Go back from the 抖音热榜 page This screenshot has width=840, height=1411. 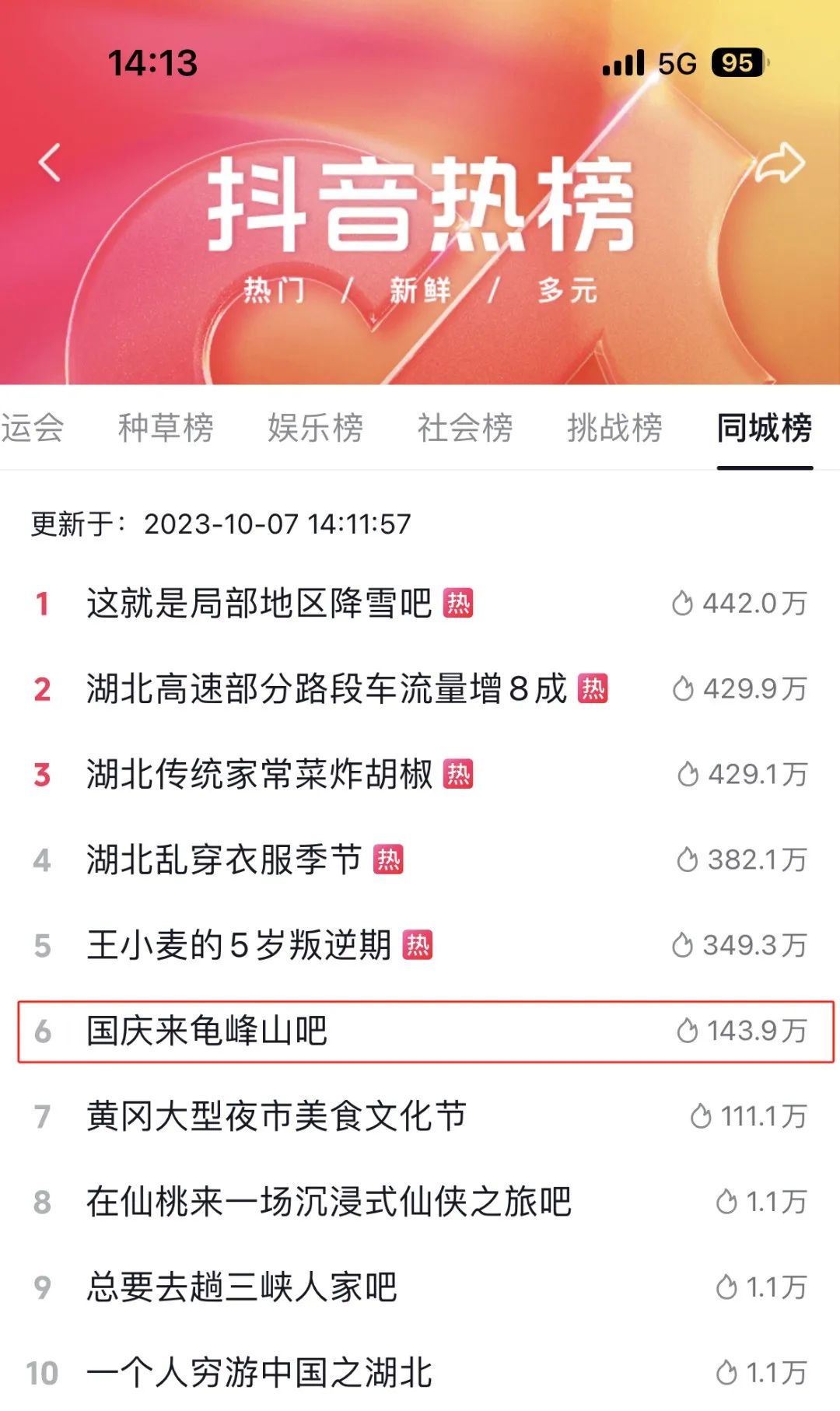tap(50, 163)
